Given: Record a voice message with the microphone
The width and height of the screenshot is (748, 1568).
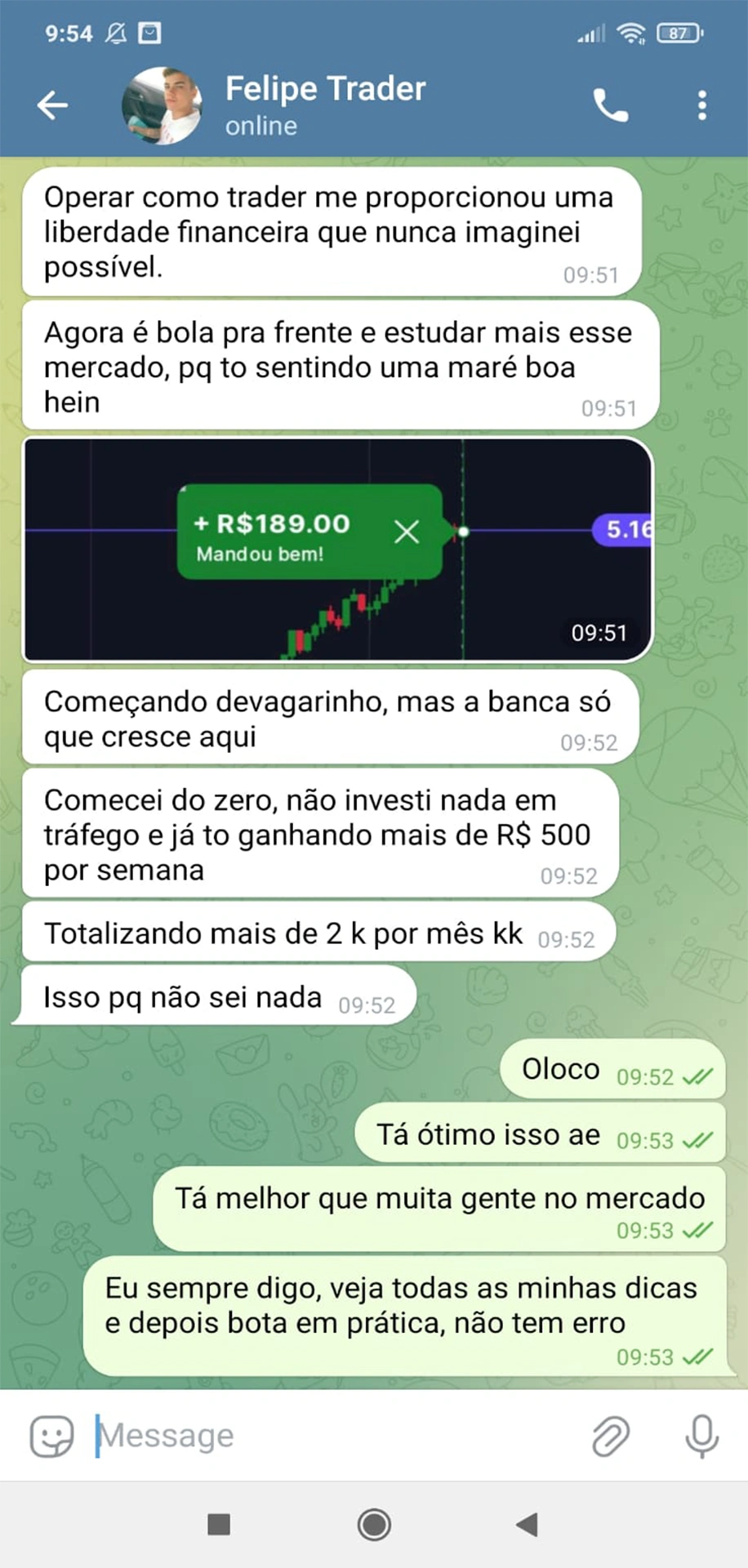Looking at the screenshot, I should (701, 1435).
